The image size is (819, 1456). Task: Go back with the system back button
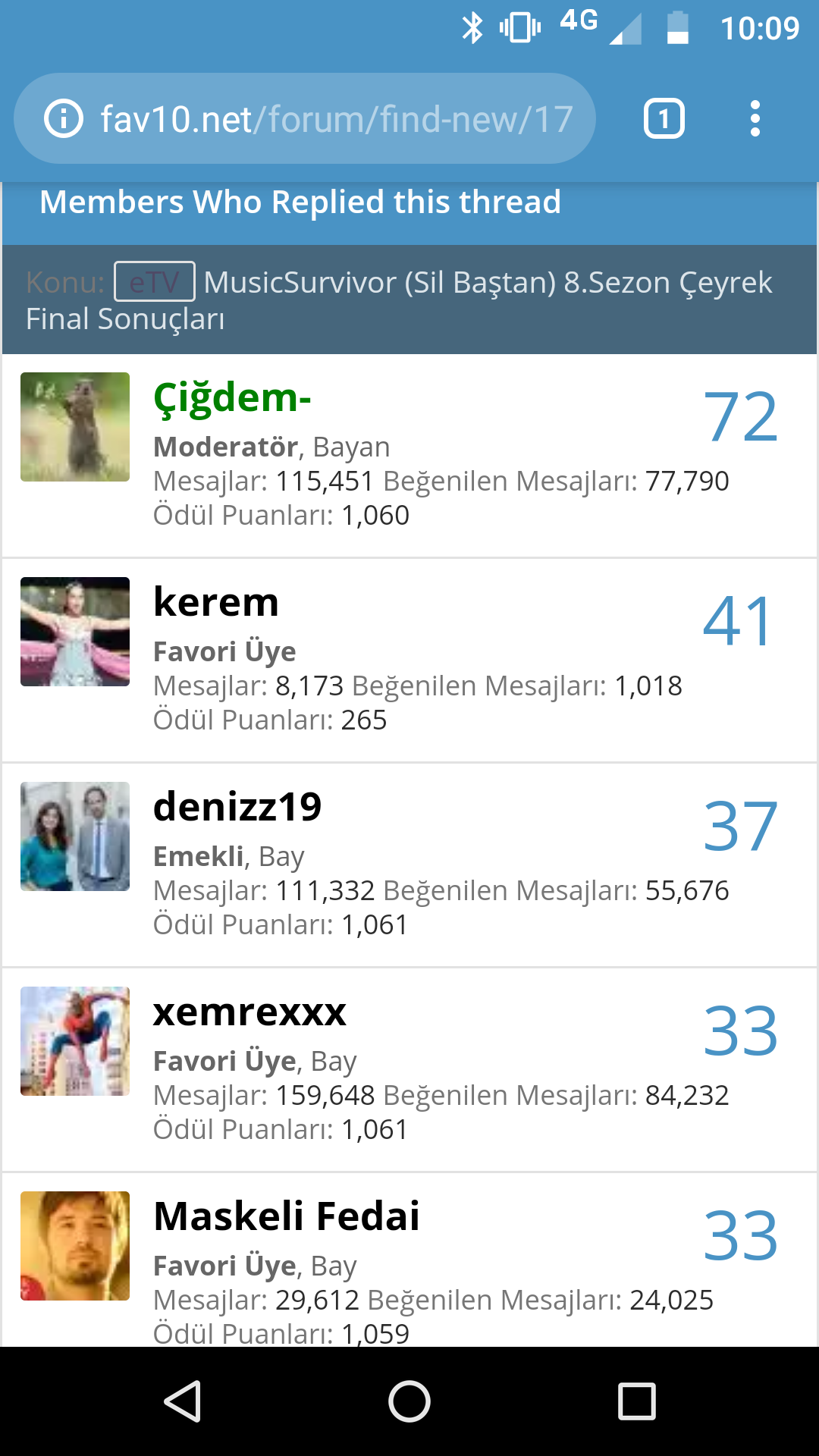[182, 1401]
